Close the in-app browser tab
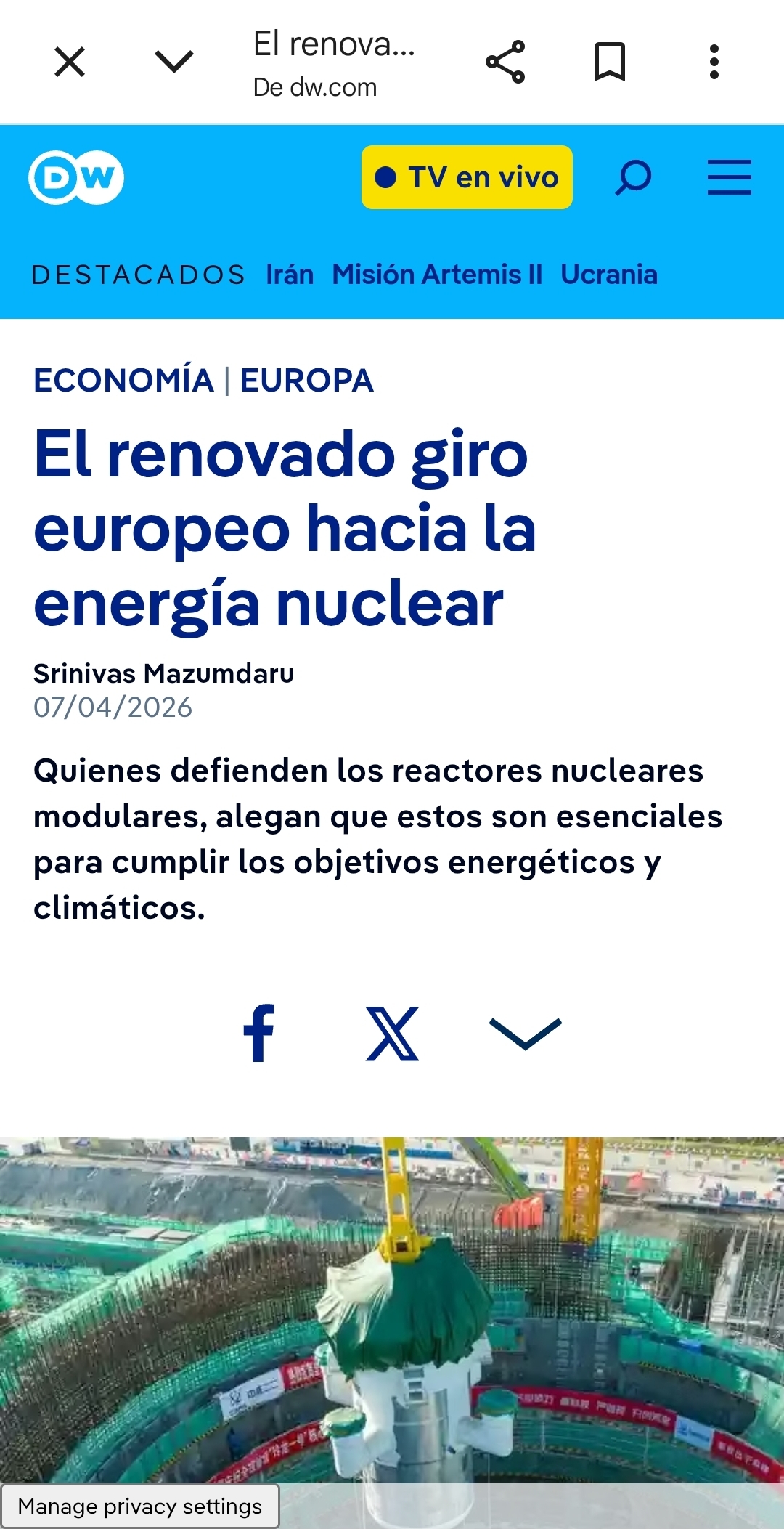Image resolution: width=784 pixels, height=1529 pixels. 70,62
